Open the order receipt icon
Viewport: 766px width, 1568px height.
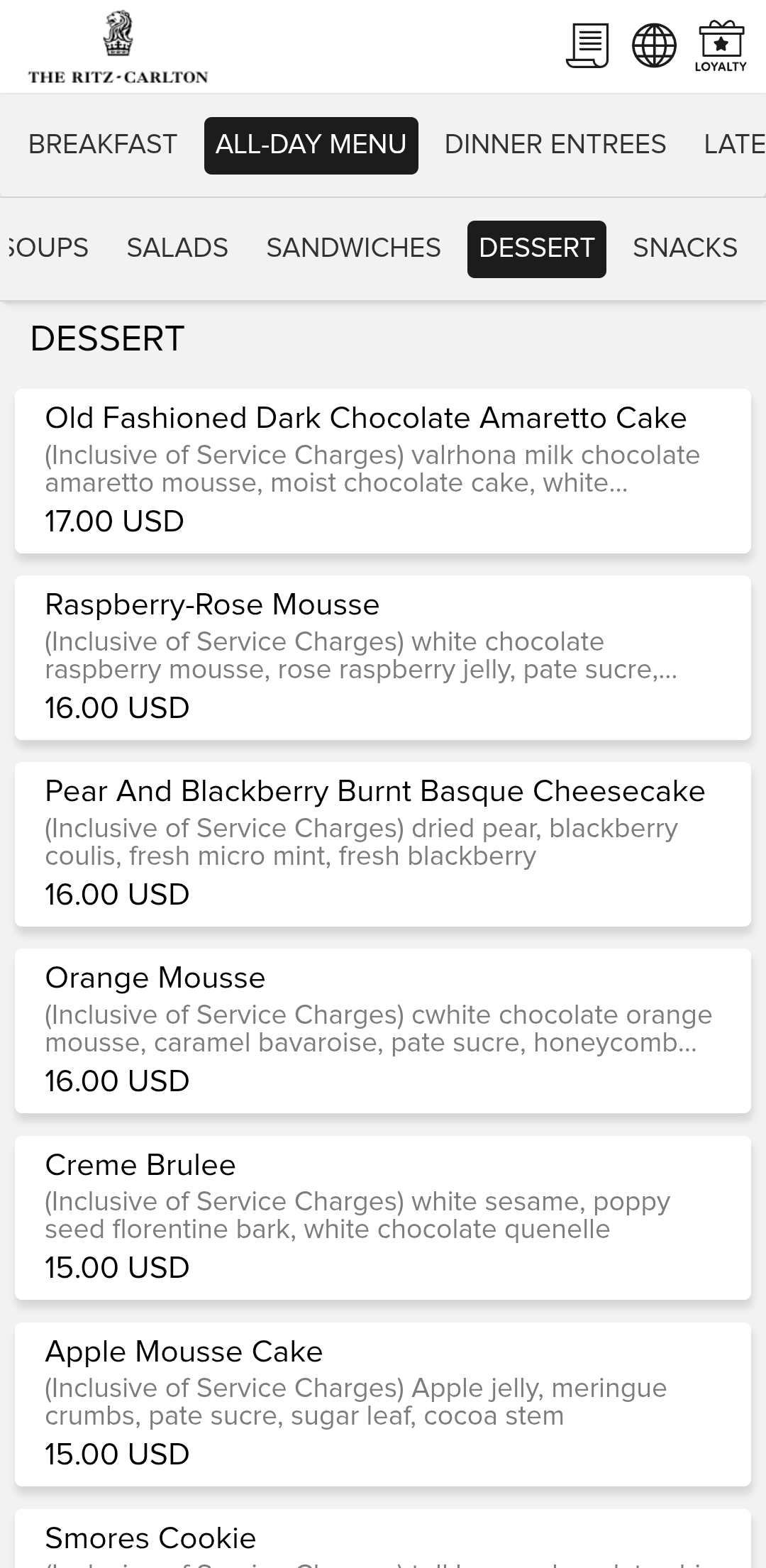point(587,46)
